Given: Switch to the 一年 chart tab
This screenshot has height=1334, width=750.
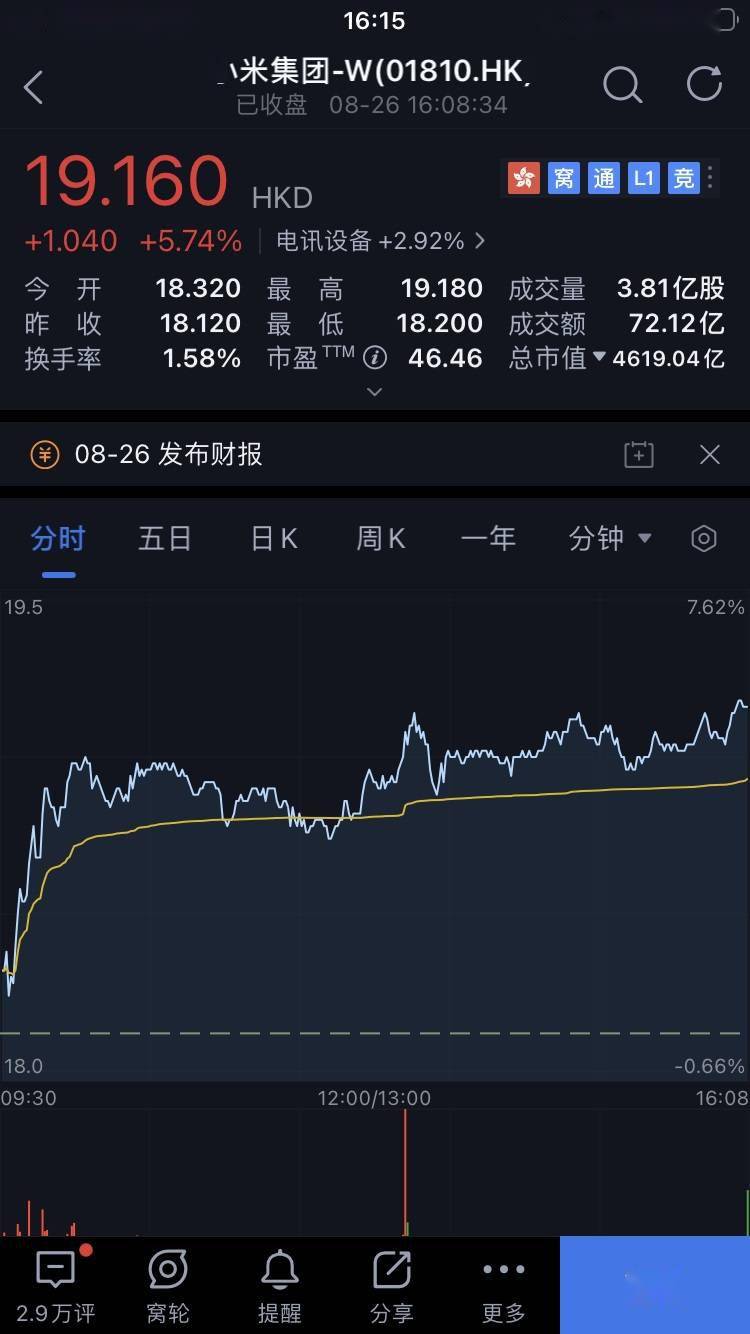Looking at the screenshot, I should tap(488, 539).
